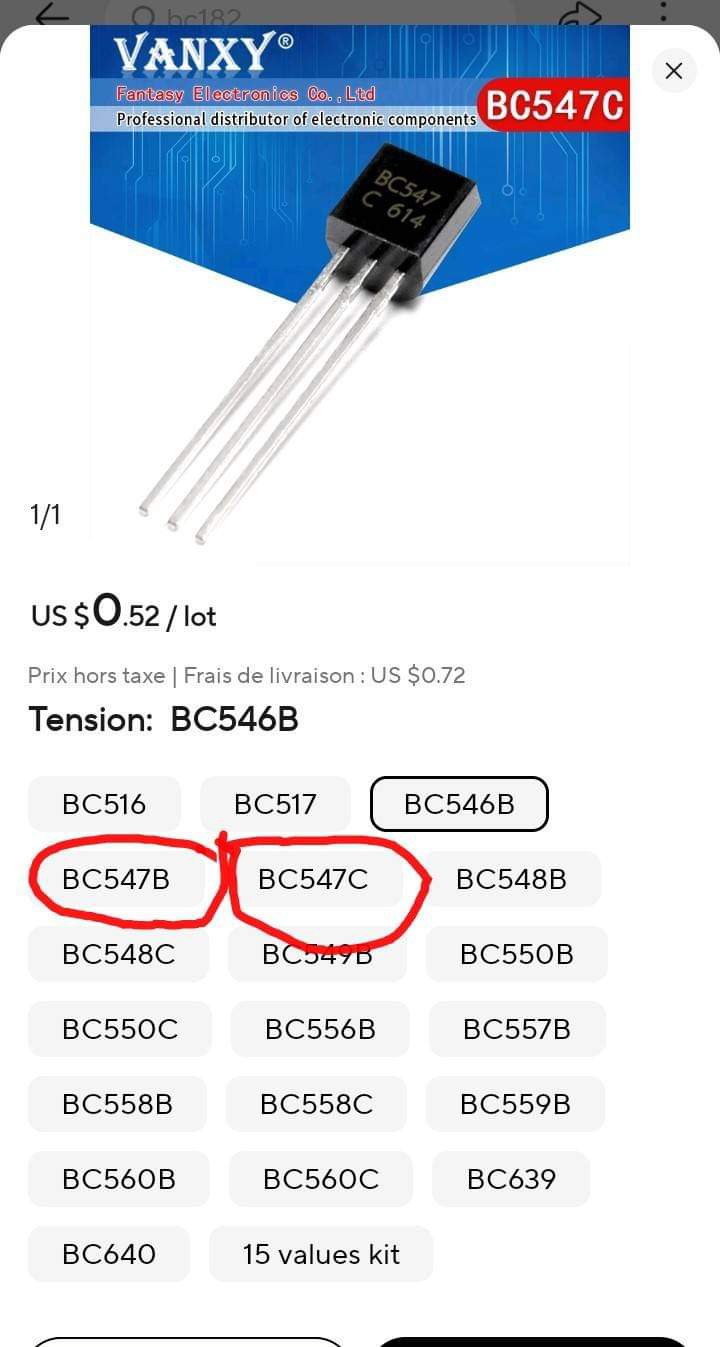Choose the BC560C option
720x1347 pixels.
(x=321, y=1179)
